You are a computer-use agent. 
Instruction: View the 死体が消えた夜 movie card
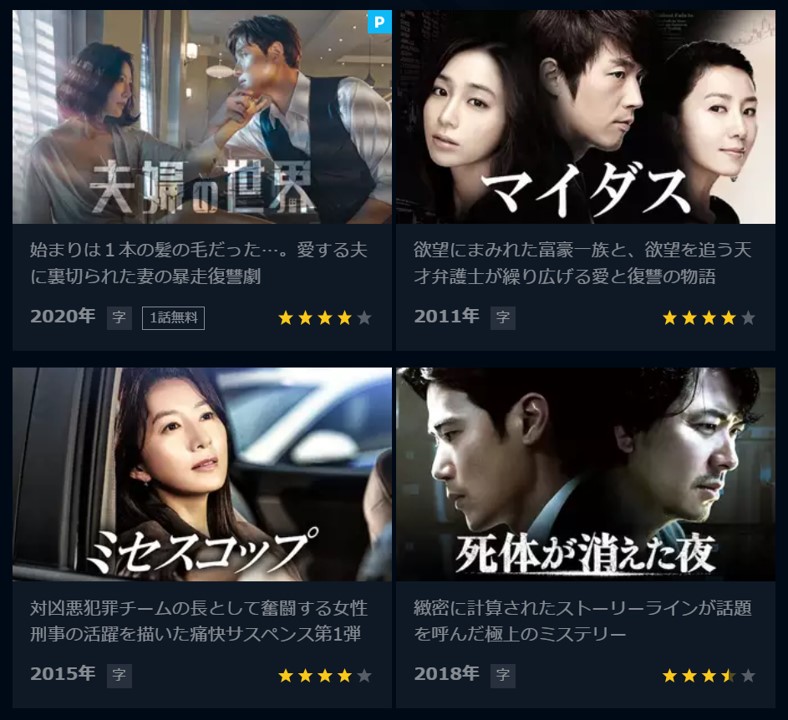tap(586, 474)
